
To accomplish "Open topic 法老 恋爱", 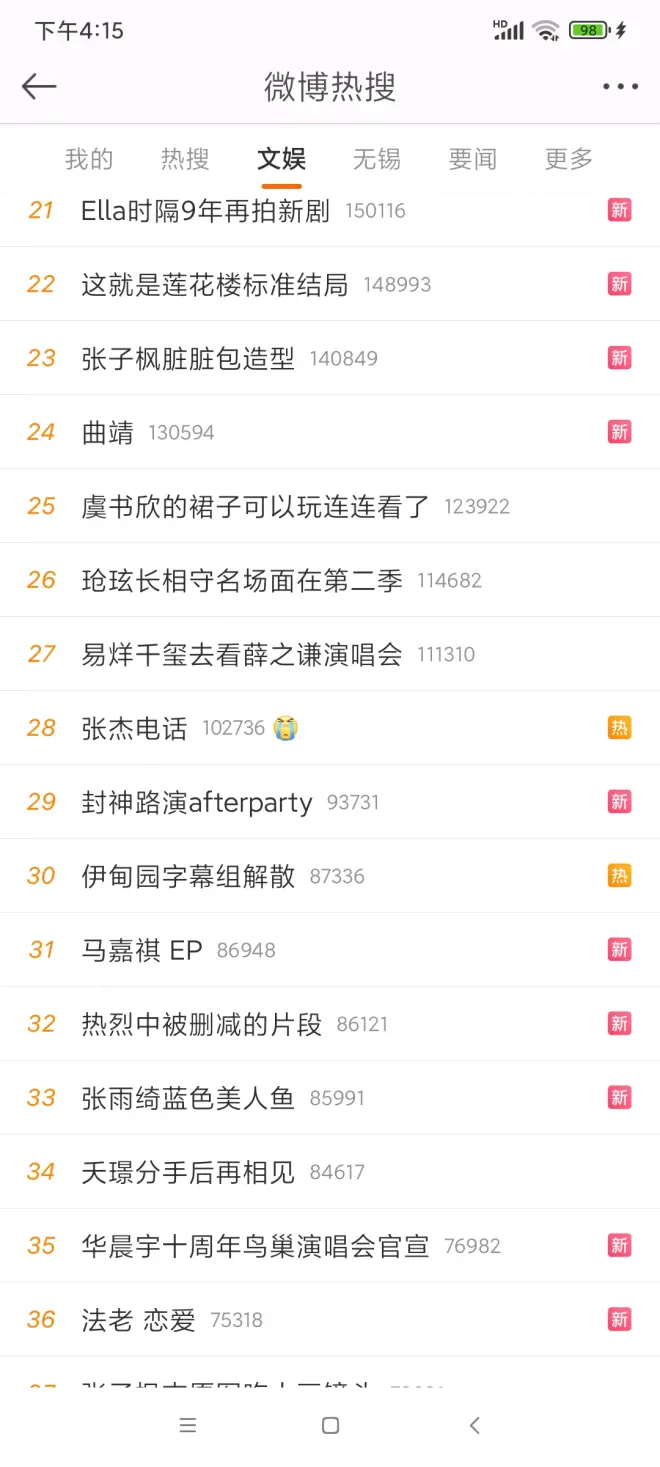I will coord(138,1321).
